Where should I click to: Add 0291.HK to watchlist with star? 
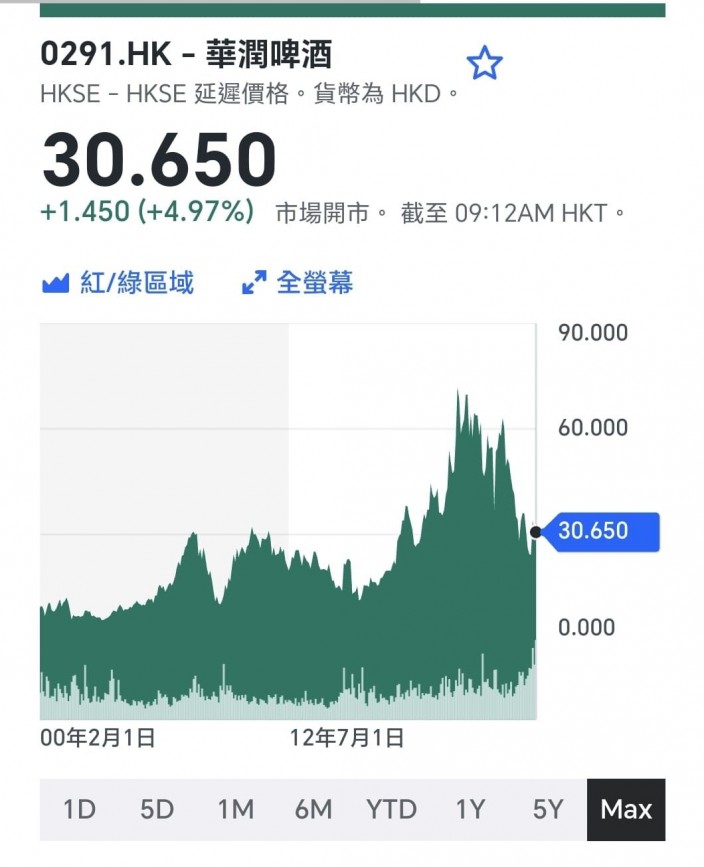[x=484, y=62]
